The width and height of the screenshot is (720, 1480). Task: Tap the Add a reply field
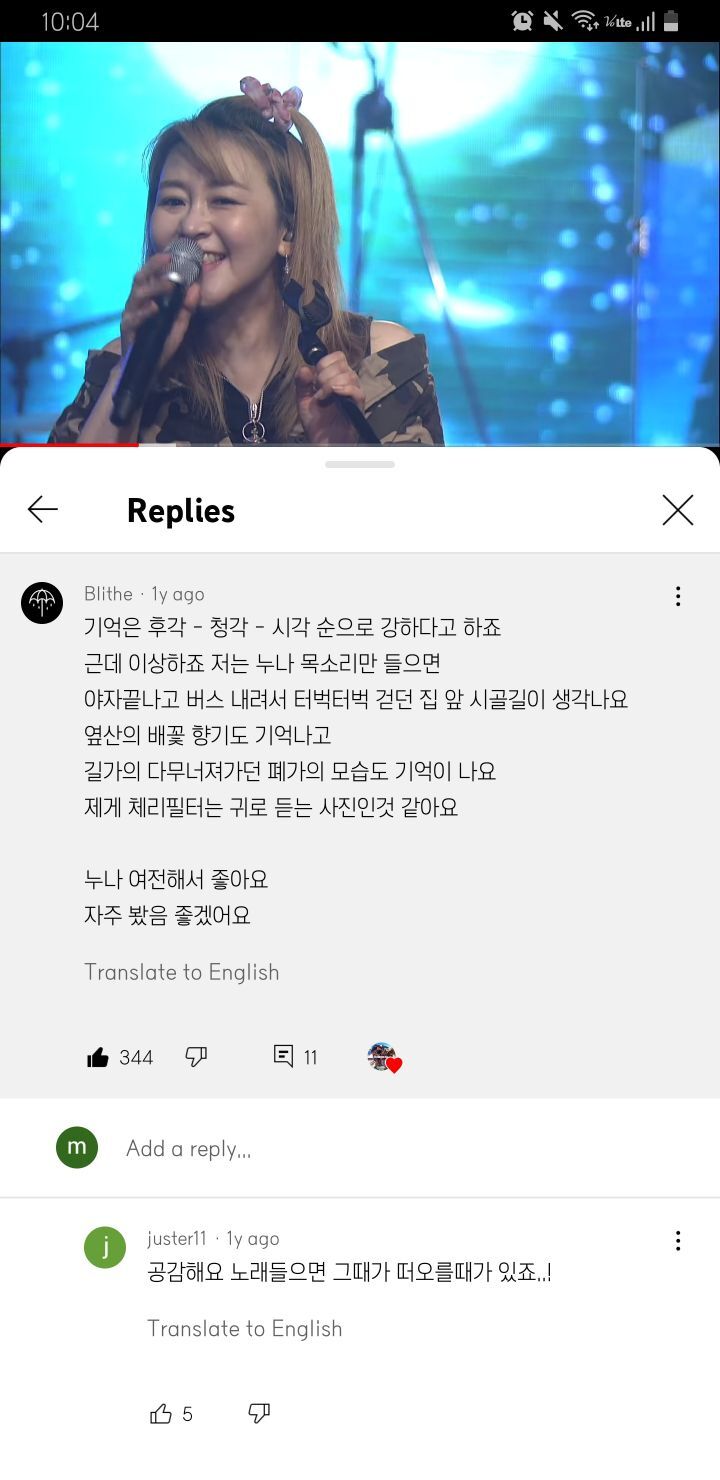point(400,1149)
